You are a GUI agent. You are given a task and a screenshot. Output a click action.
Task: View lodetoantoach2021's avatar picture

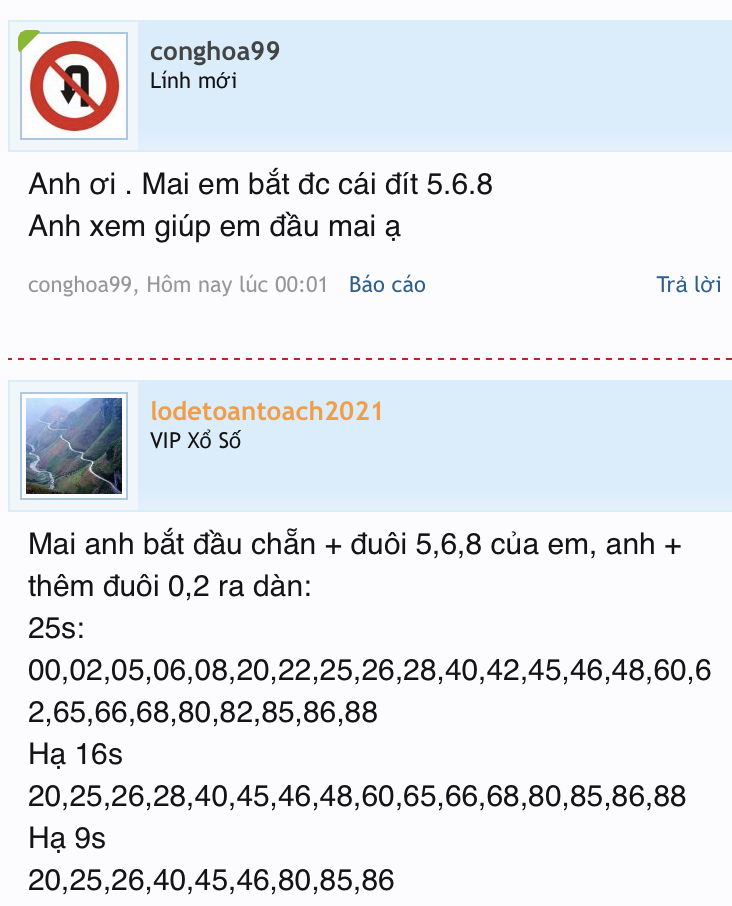[x=75, y=446]
